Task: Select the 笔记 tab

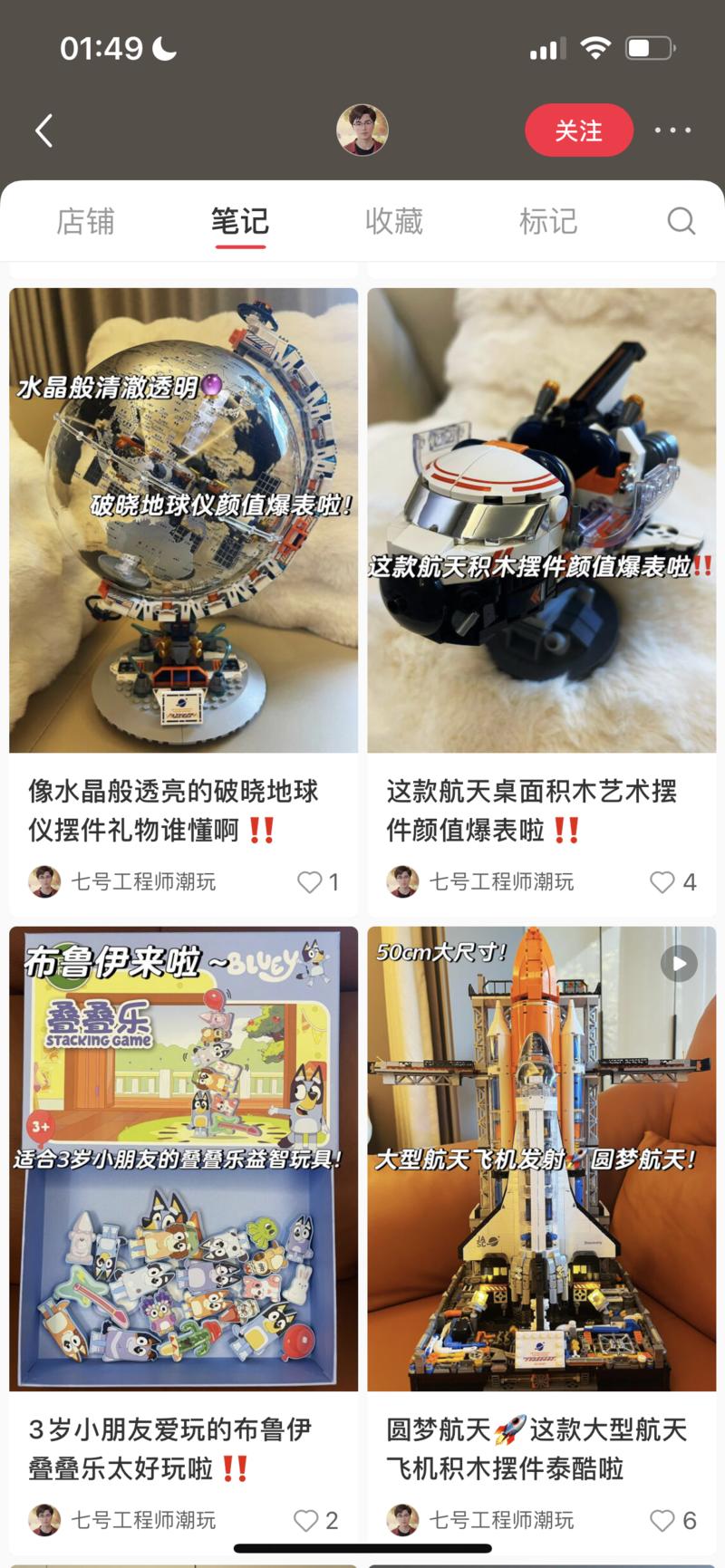Action: click(240, 221)
